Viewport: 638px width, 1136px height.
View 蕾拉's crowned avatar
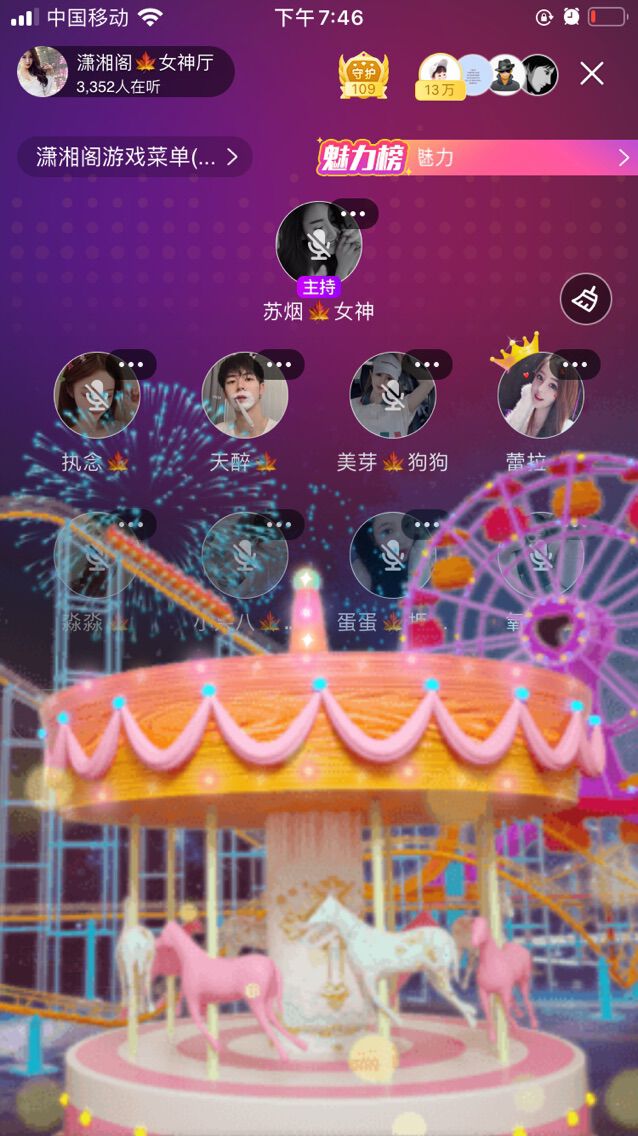540,396
